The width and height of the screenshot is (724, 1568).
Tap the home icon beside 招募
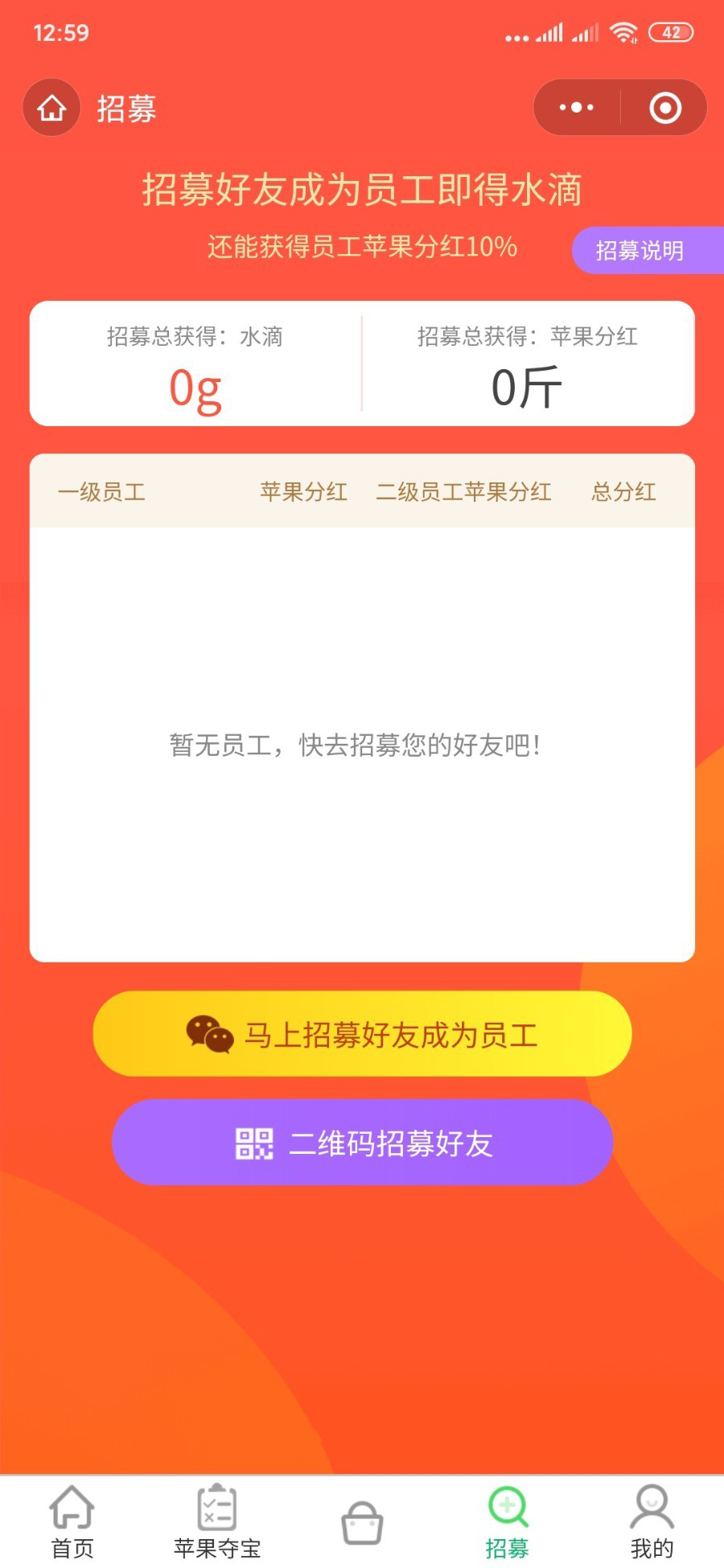[x=51, y=108]
